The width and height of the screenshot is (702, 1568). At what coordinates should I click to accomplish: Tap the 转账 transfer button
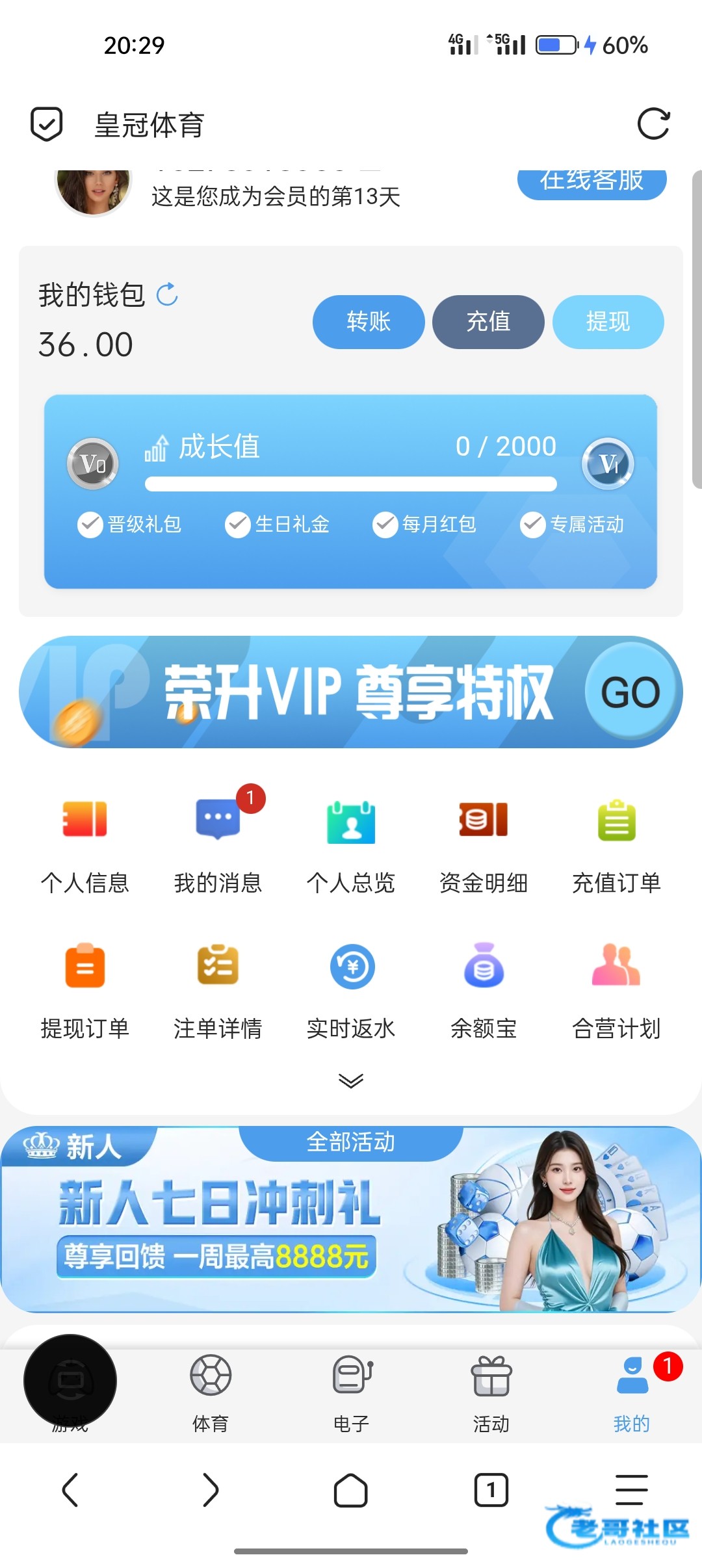point(369,322)
